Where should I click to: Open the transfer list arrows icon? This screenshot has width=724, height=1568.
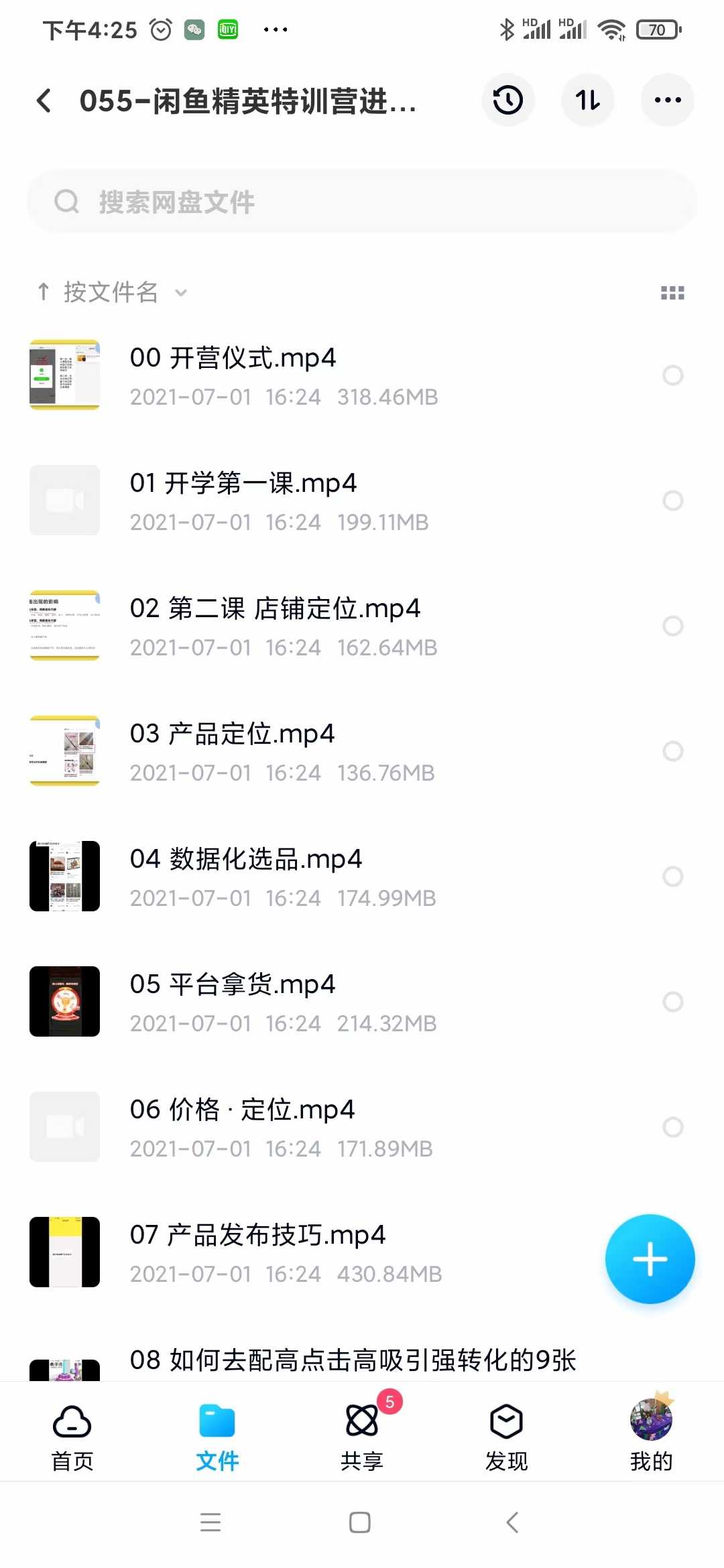coord(587,101)
